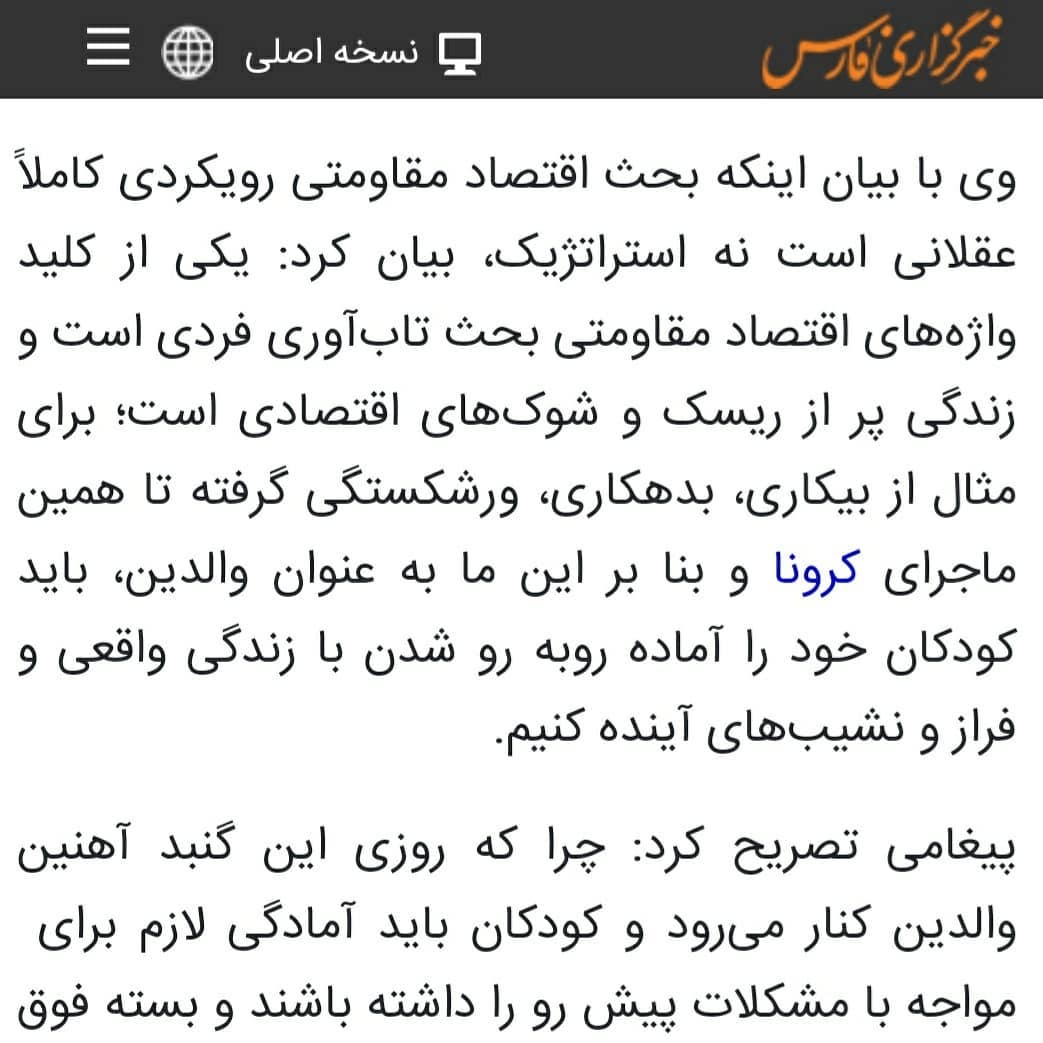Open the globe language selector
The height and width of the screenshot is (1043, 1043).
pyautogui.click(x=189, y=50)
